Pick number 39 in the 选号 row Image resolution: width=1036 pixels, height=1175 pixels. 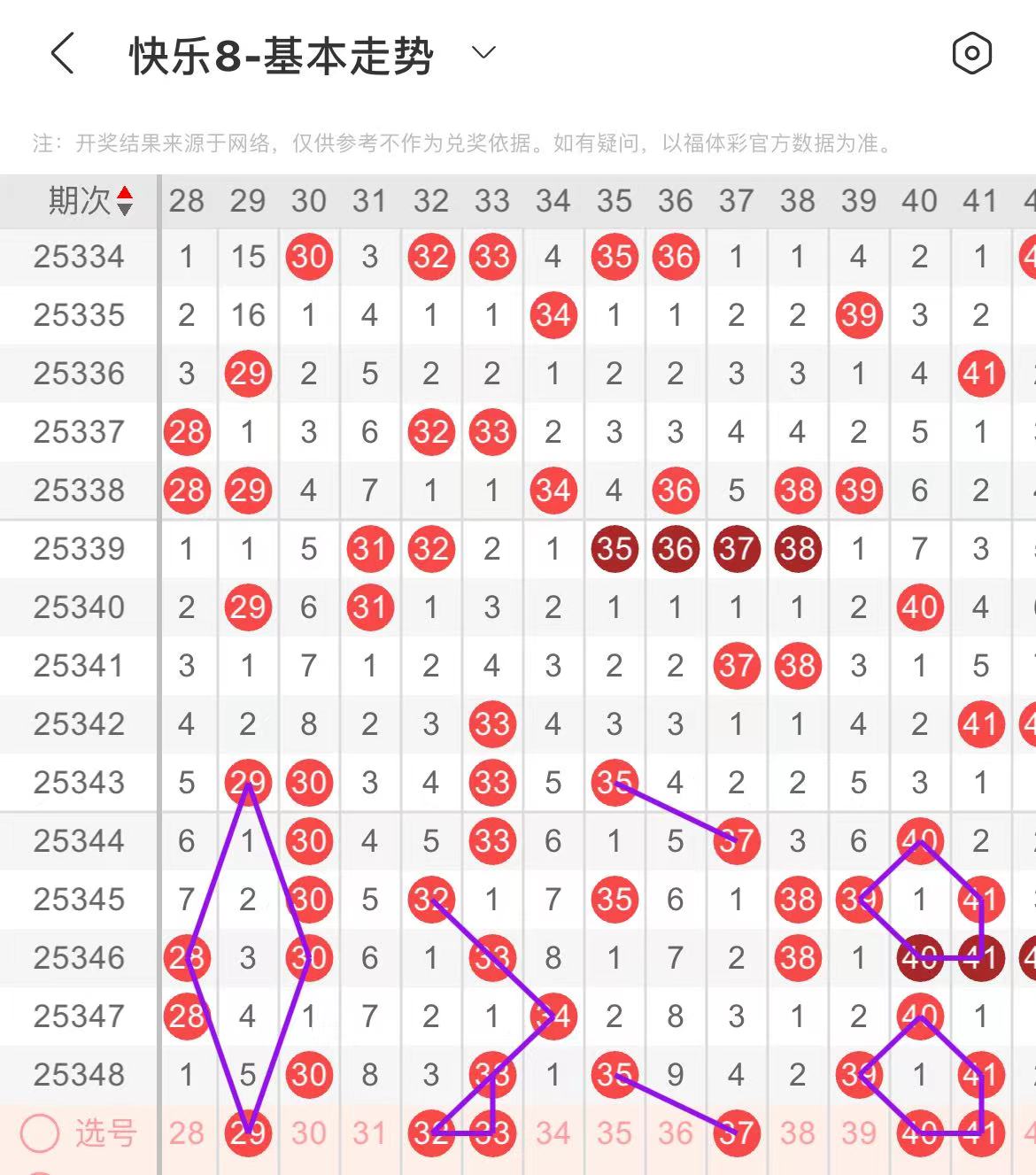(x=858, y=1133)
